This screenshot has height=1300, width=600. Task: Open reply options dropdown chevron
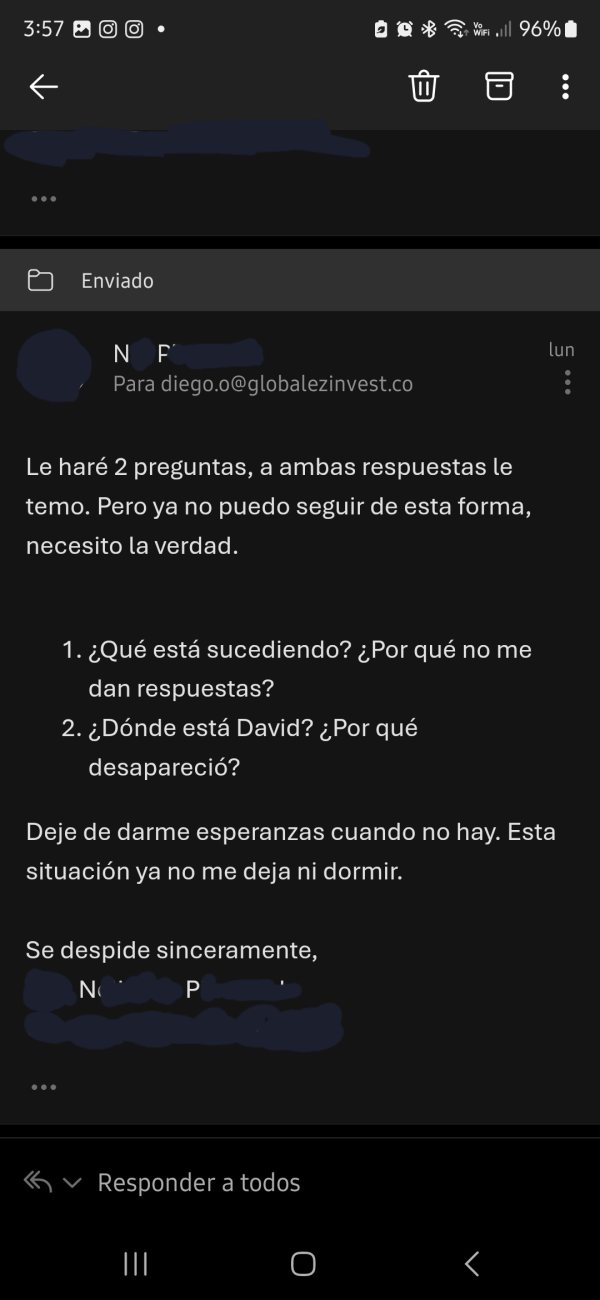point(72,1183)
